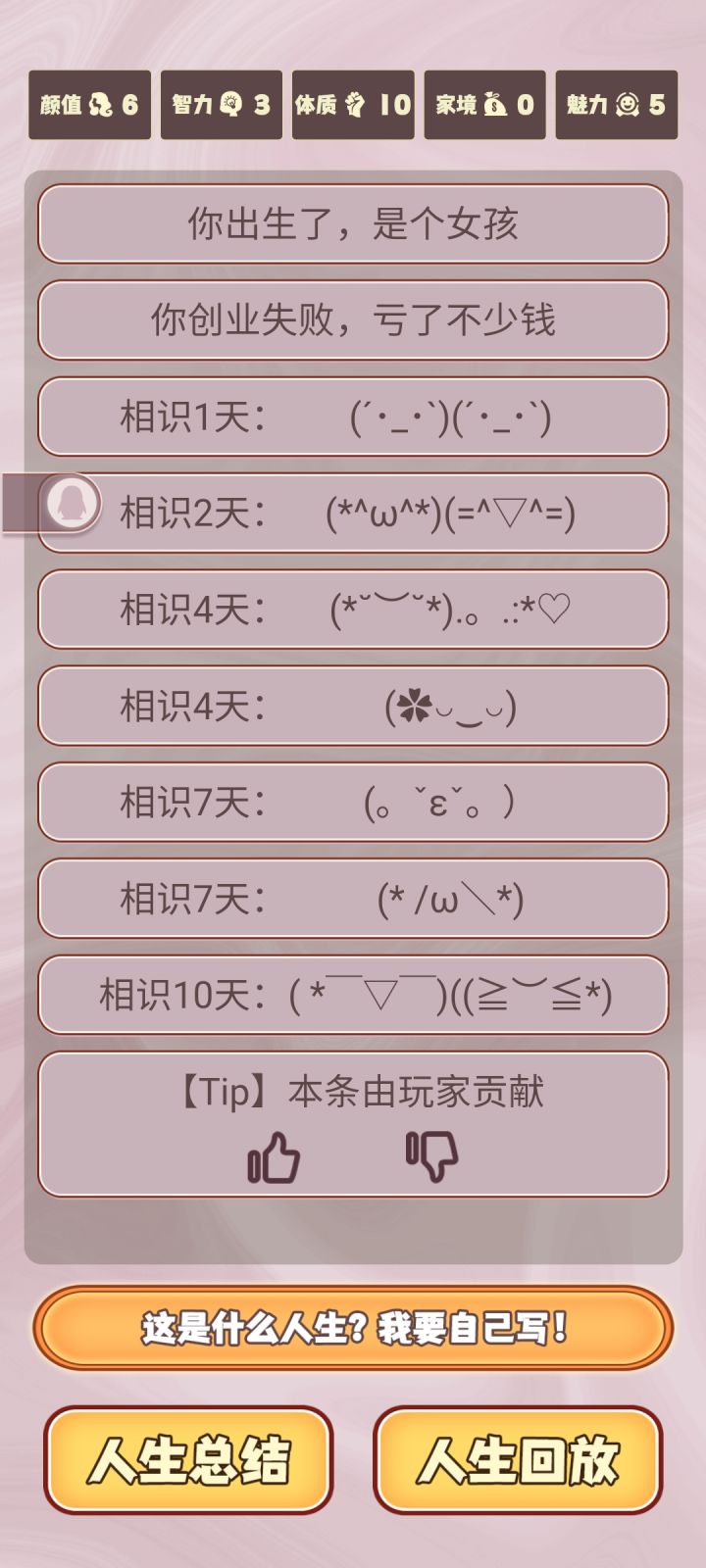Select the 你创业失败 event message
706x1568 pixels.
point(353,320)
